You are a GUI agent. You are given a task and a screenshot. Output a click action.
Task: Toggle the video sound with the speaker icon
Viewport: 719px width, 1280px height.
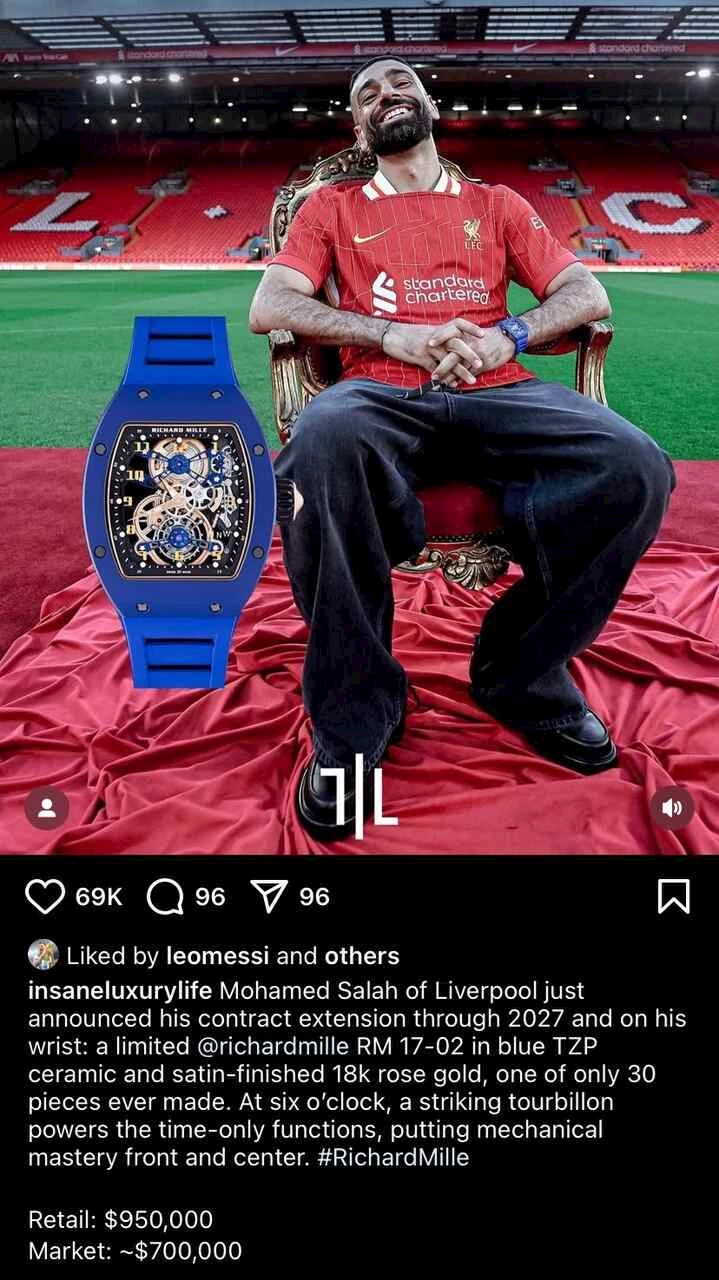tap(671, 808)
